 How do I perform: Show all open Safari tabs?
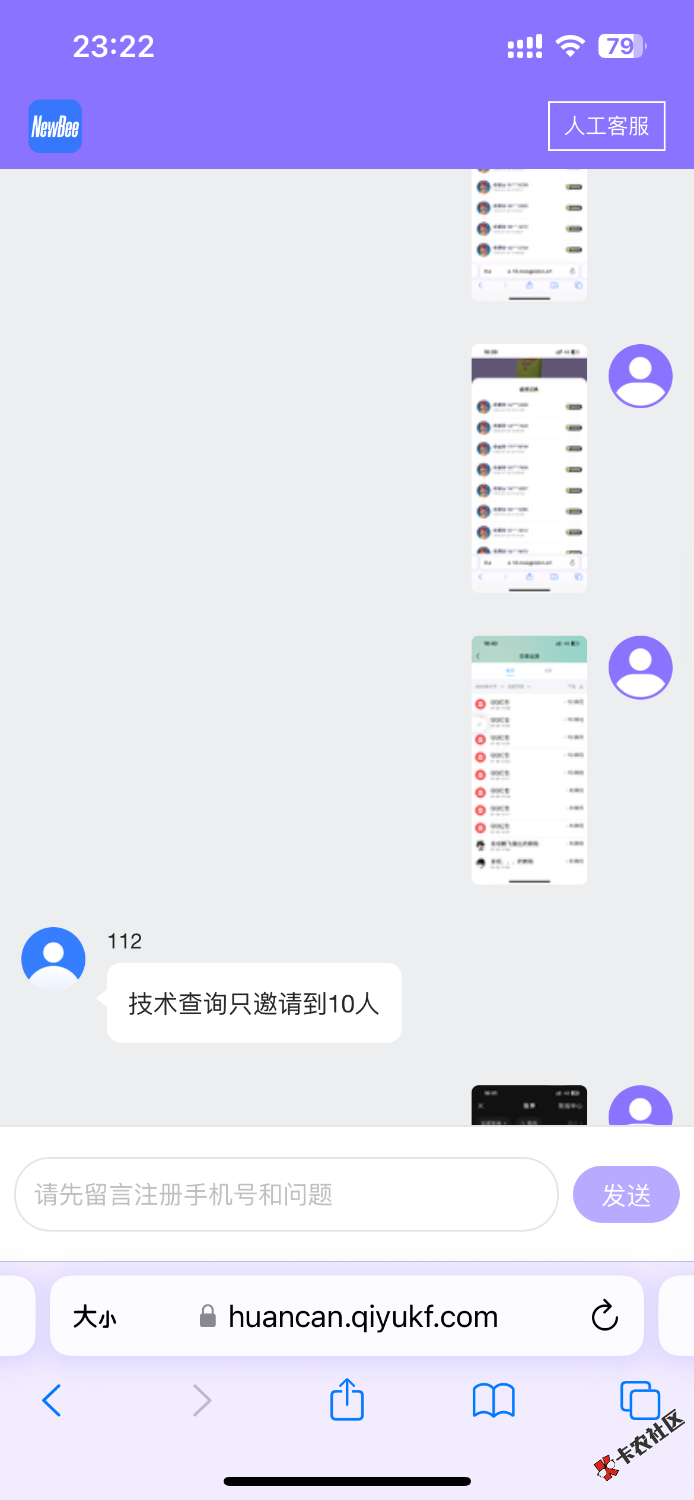pos(639,1400)
